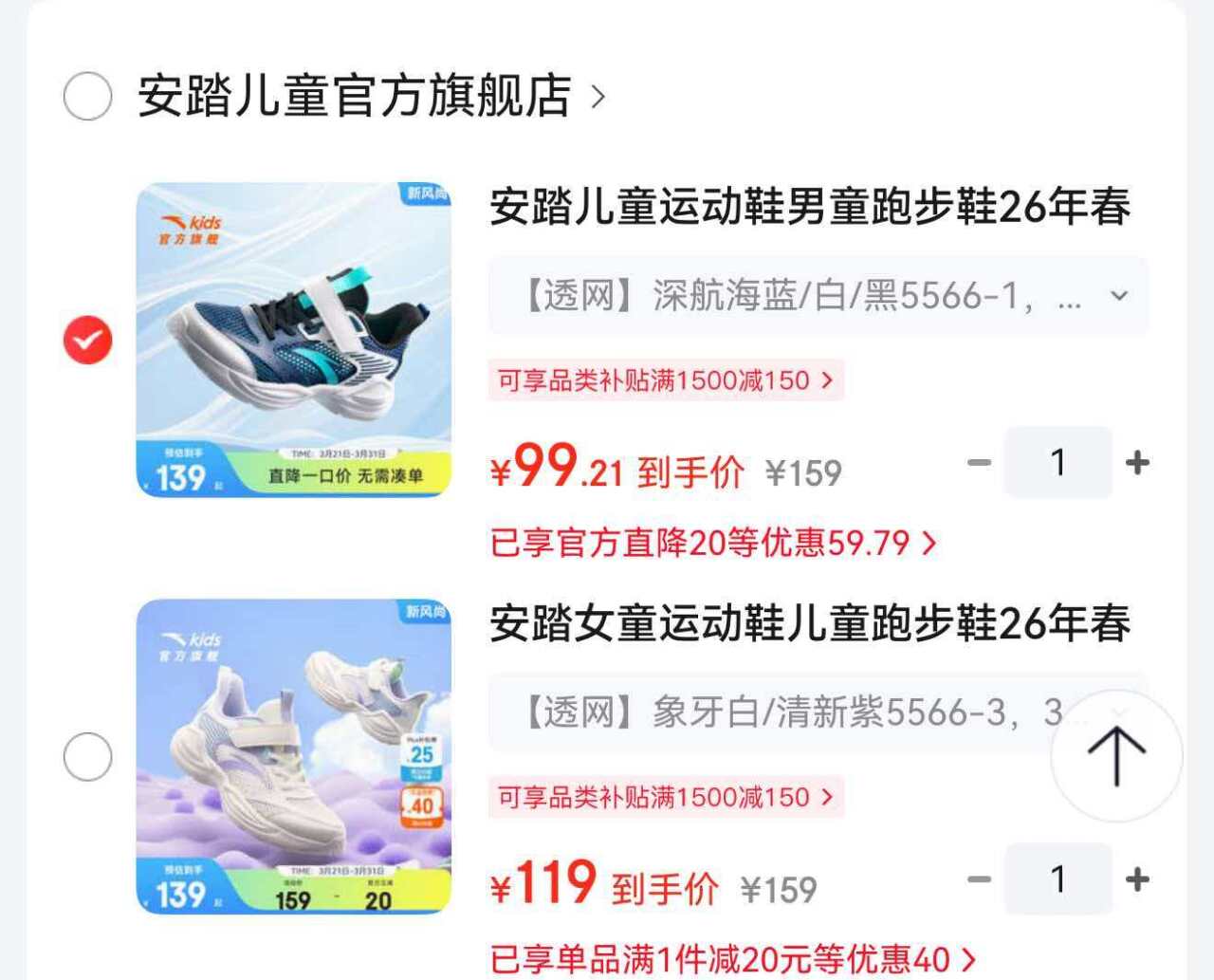Viewport: 1214px width, 980px height.
Task: Open the 男童跑步鞋 product image
Action: click(x=294, y=340)
